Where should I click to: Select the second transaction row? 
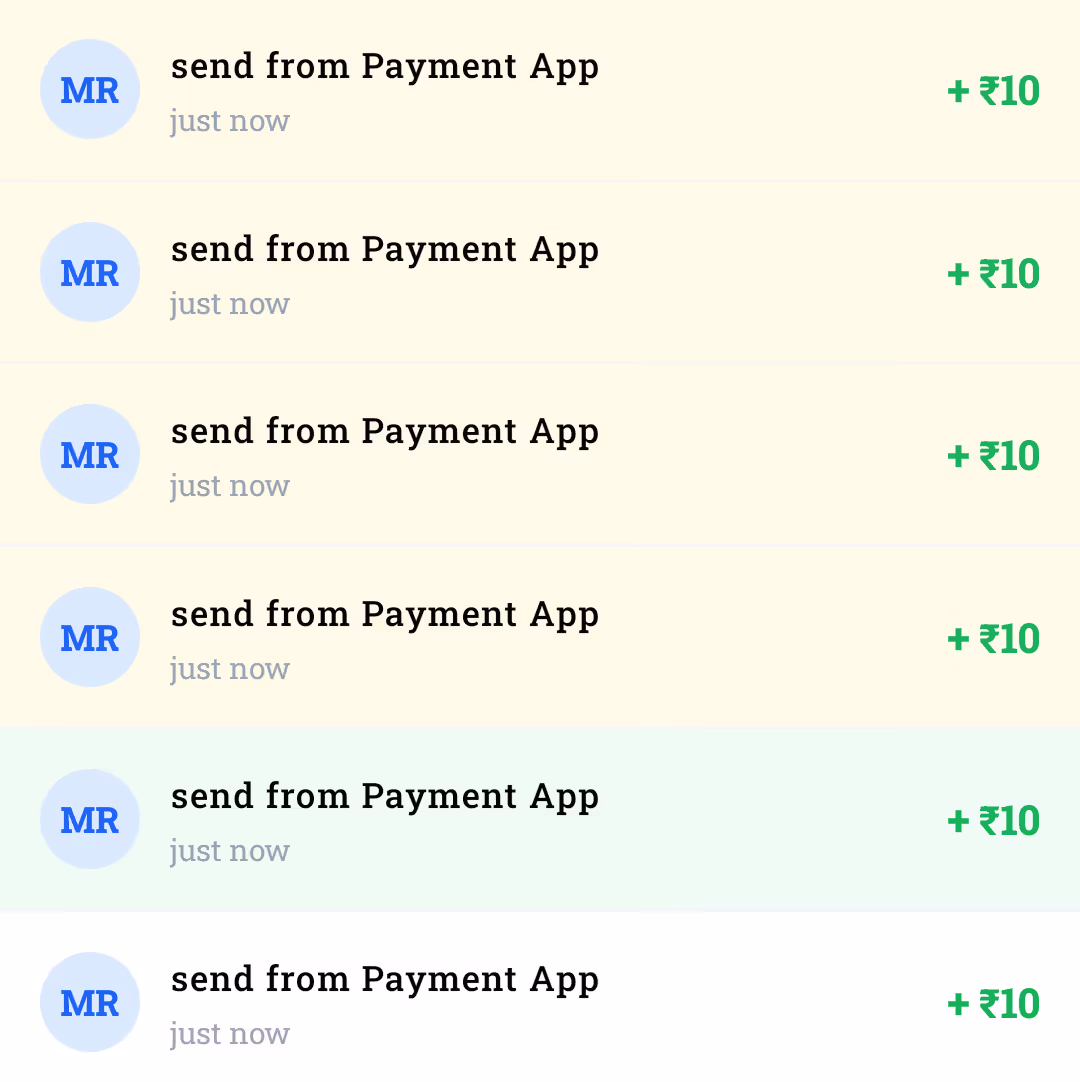[x=540, y=271]
